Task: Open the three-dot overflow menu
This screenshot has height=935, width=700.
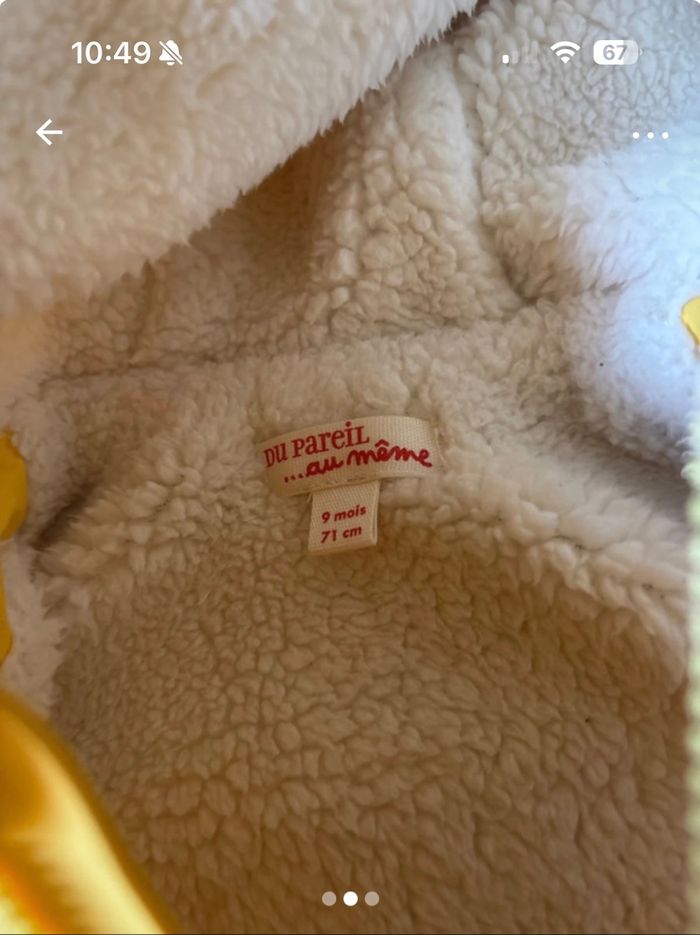Action: click(650, 135)
